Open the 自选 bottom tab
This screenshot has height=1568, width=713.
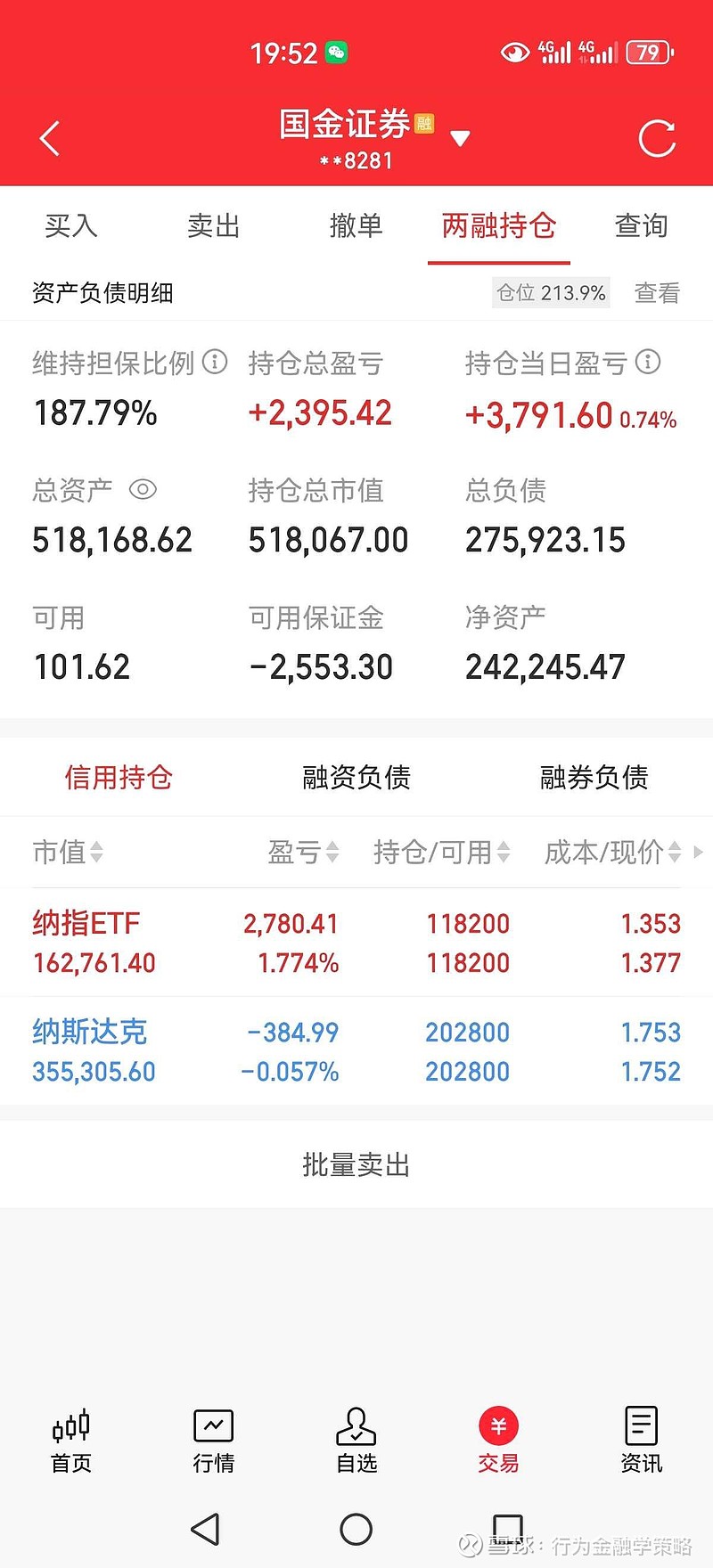point(356,1441)
